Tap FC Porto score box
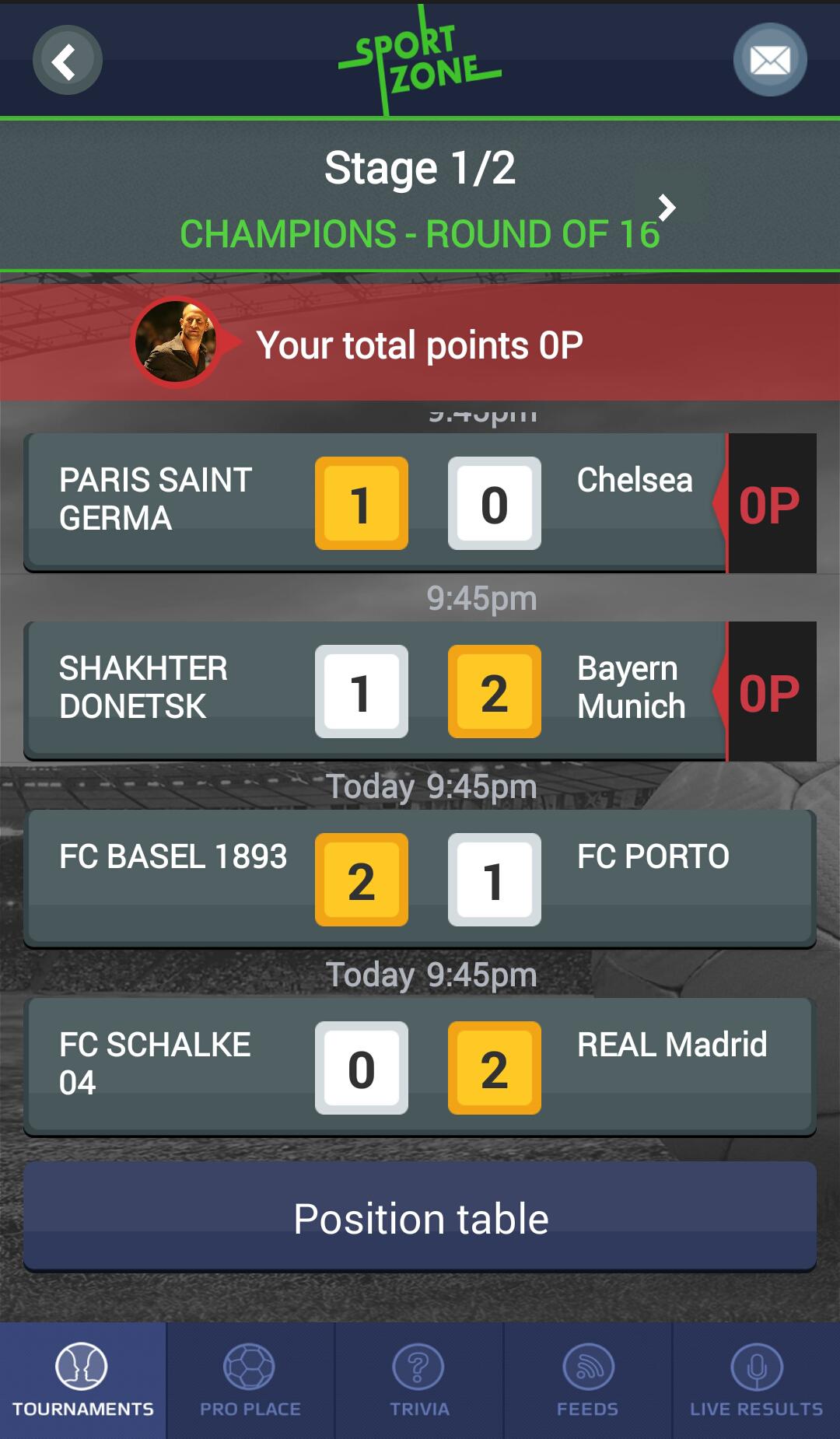 [495, 880]
